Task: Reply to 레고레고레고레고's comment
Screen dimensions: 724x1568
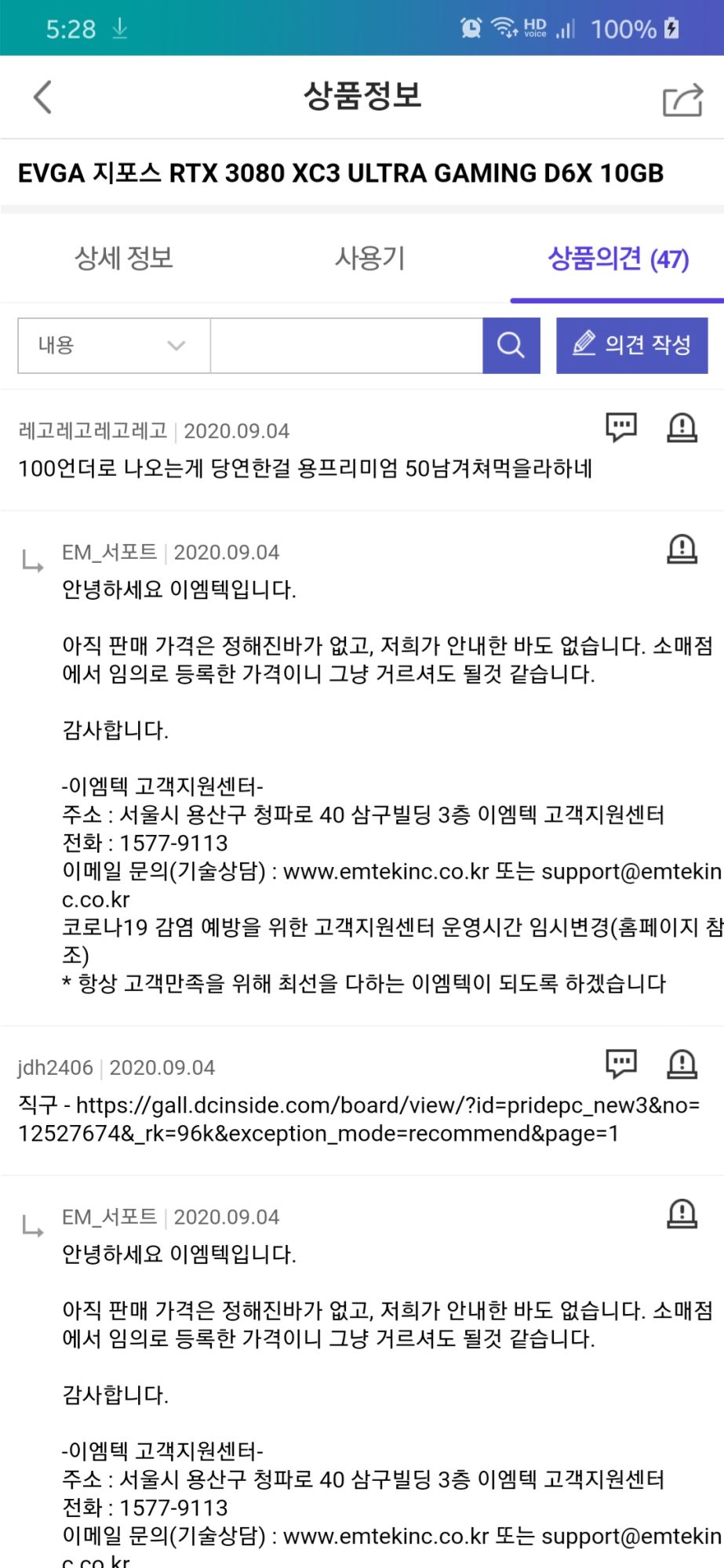Action: point(620,427)
